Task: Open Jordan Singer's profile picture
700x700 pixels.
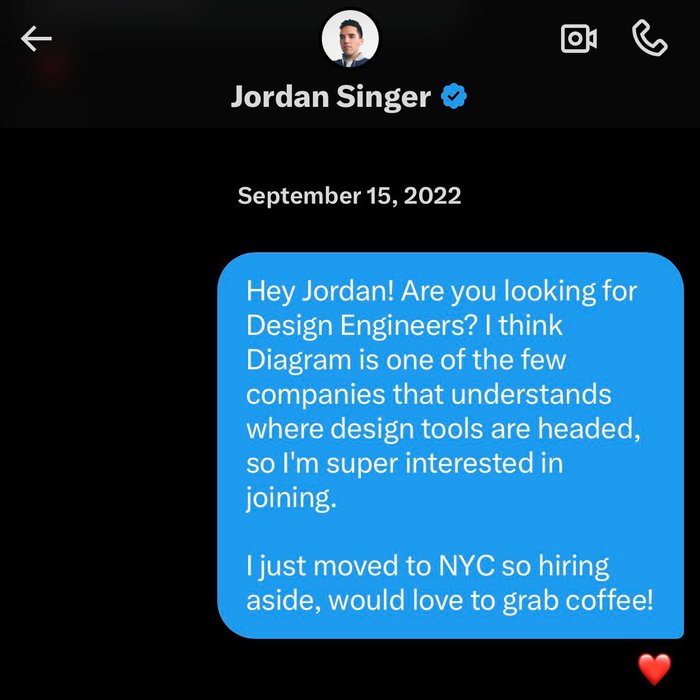Action: click(349, 39)
